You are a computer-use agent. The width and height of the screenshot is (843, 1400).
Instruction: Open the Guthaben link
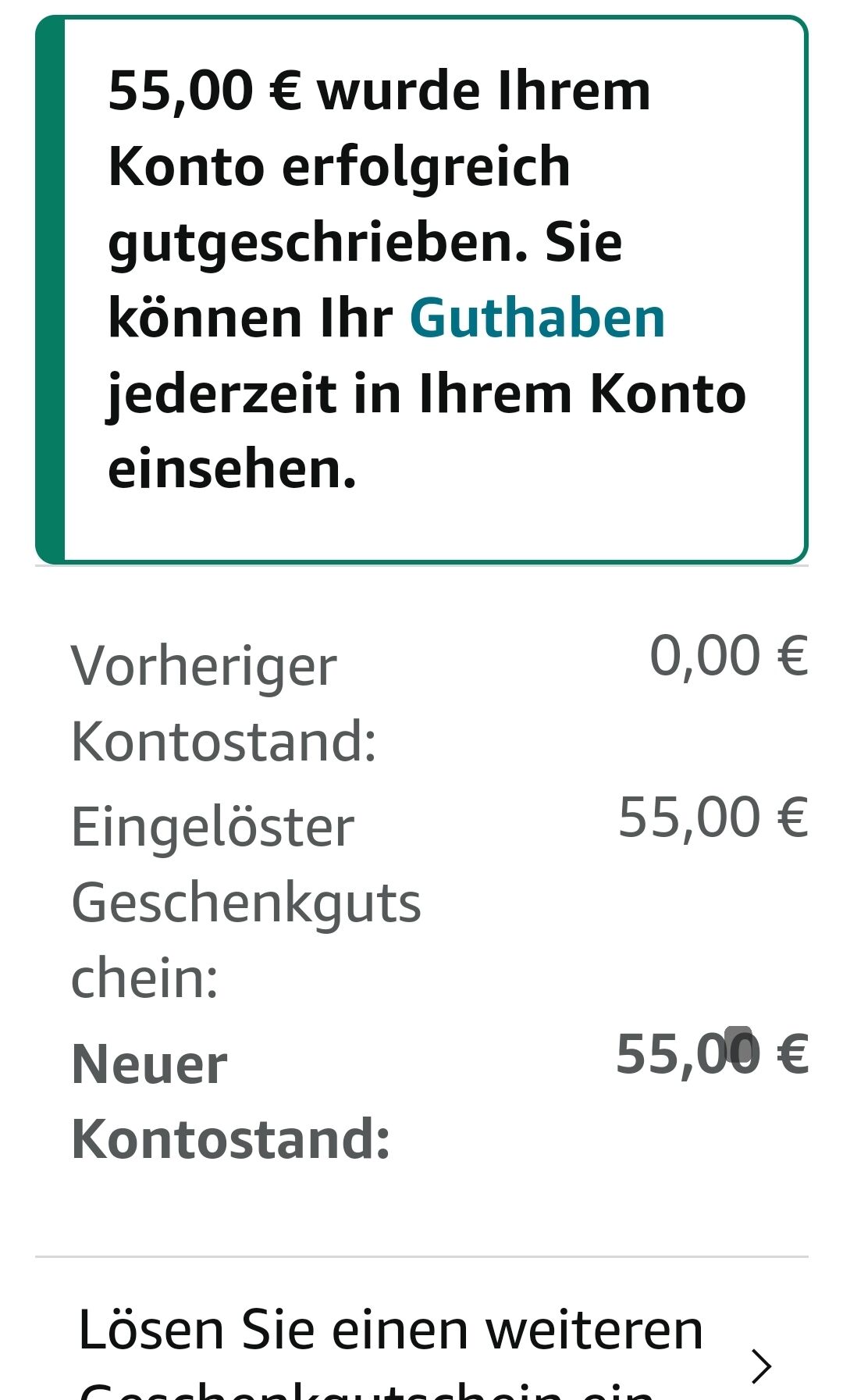point(537,319)
